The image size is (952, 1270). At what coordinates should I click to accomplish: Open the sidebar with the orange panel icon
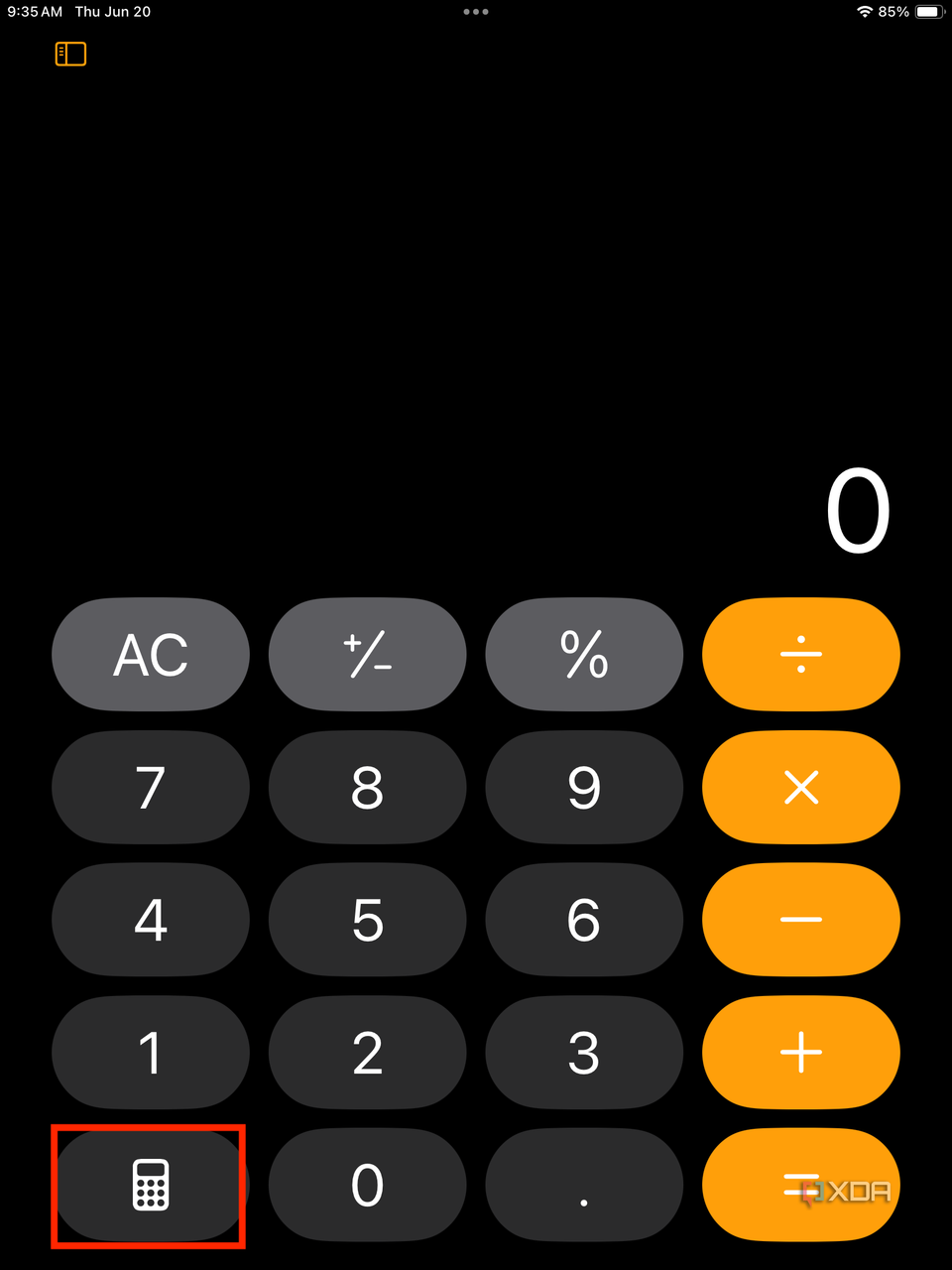[69, 54]
